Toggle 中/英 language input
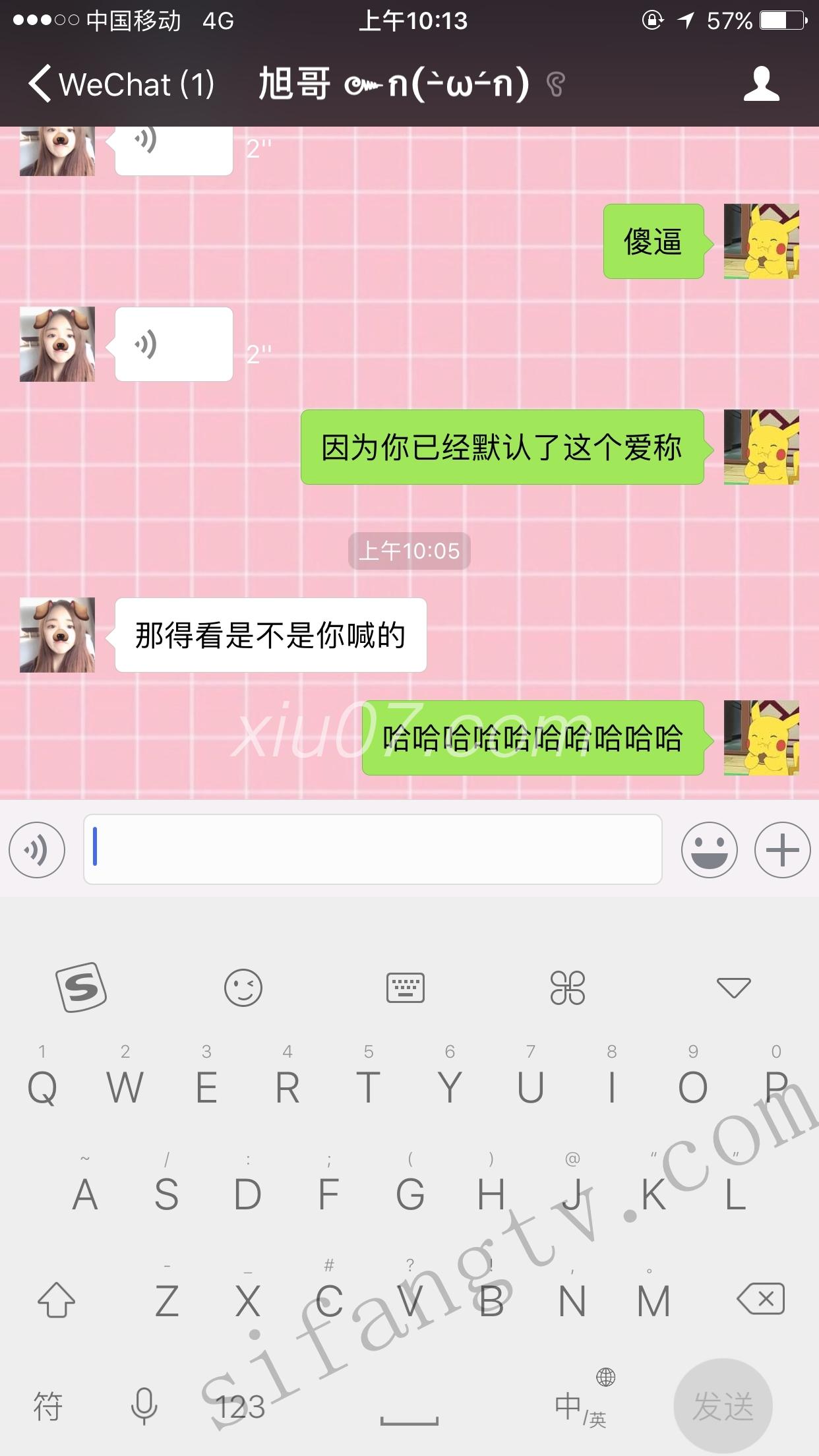This screenshot has width=819, height=1456. click(580, 1407)
